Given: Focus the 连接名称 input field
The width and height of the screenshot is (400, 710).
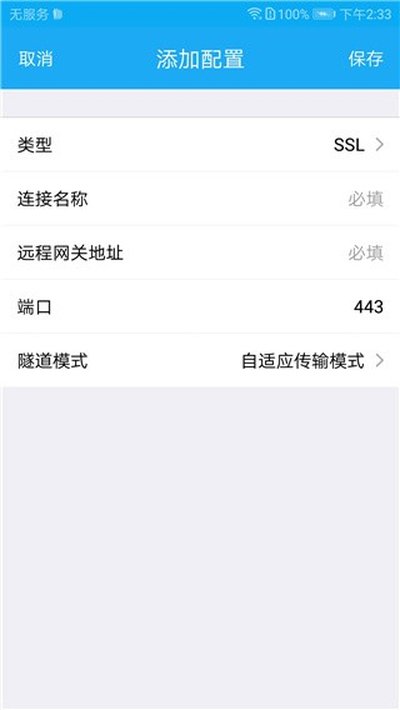Looking at the screenshot, I should point(200,199).
